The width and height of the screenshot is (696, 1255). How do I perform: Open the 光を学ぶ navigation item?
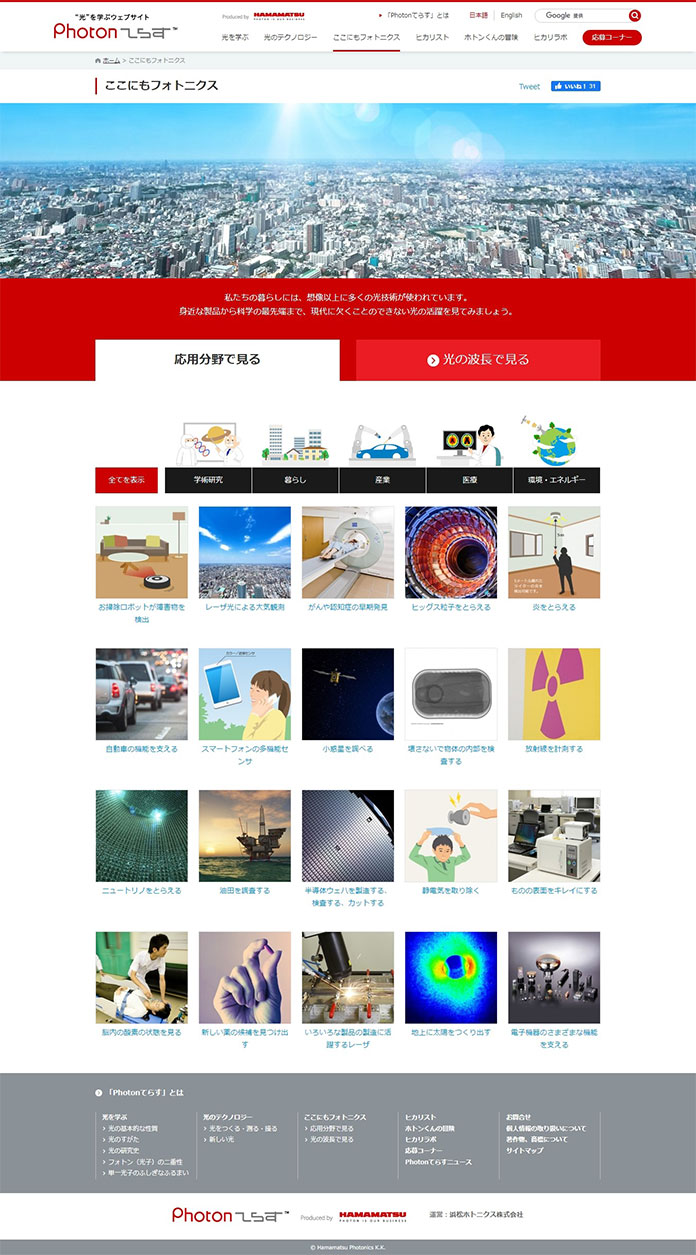click(x=235, y=37)
